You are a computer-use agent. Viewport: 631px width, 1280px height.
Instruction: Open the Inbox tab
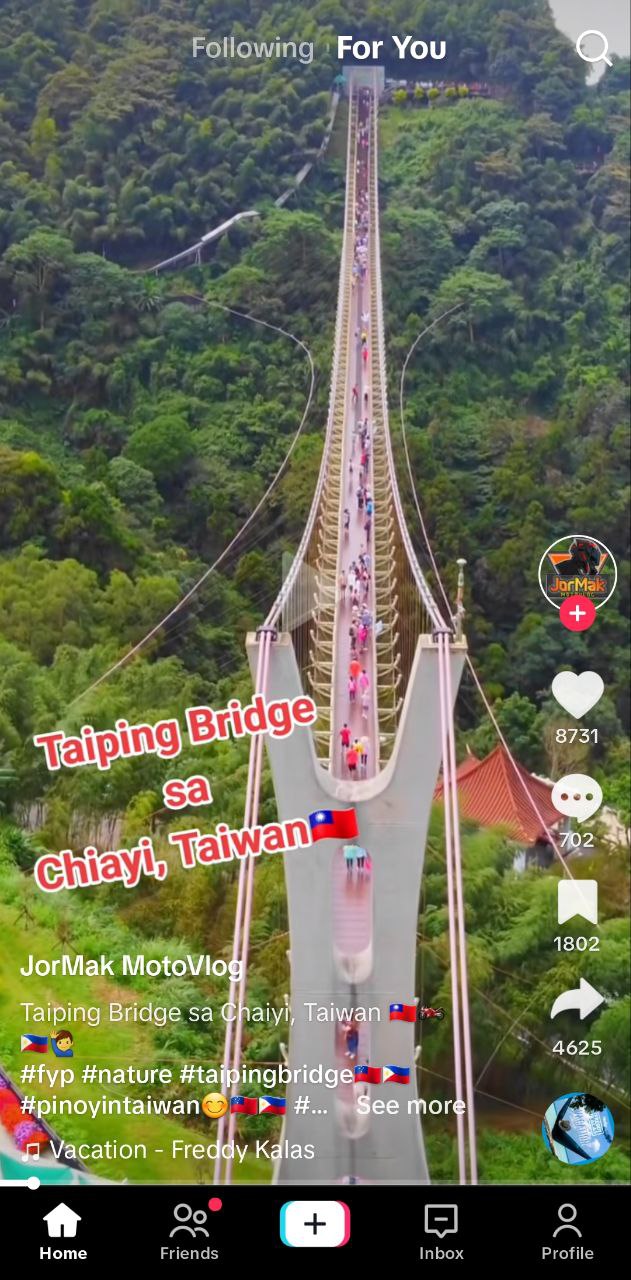tap(441, 1232)
